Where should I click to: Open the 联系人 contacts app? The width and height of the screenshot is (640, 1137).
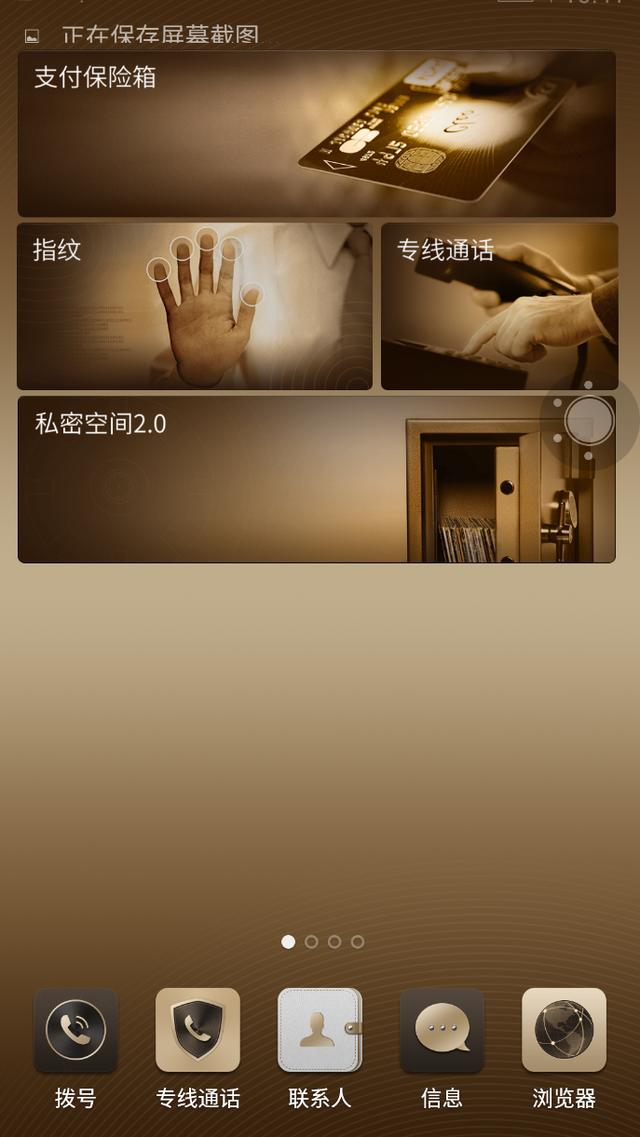[320, 1031]
